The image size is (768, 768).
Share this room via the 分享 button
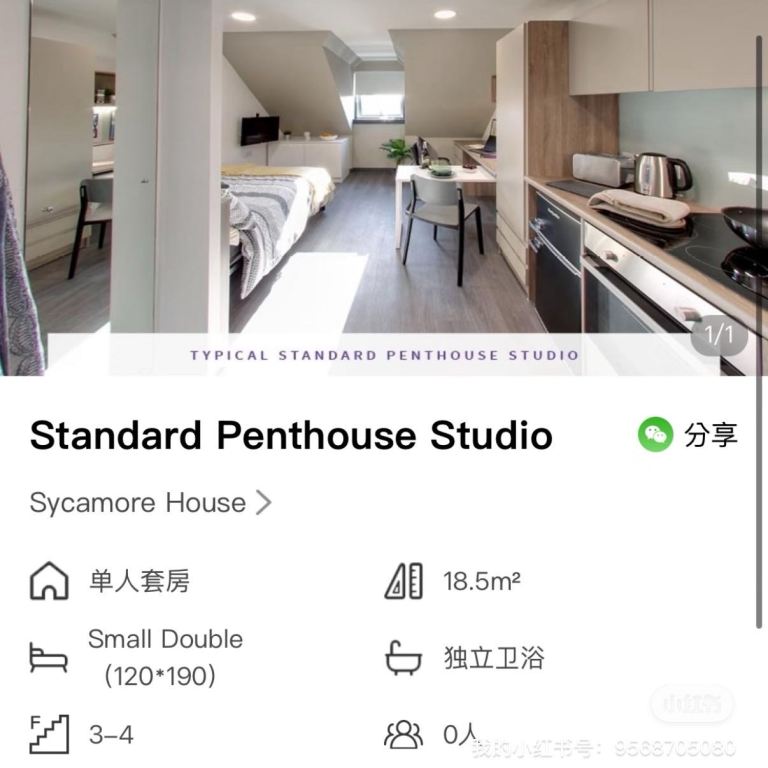[688, 435]
